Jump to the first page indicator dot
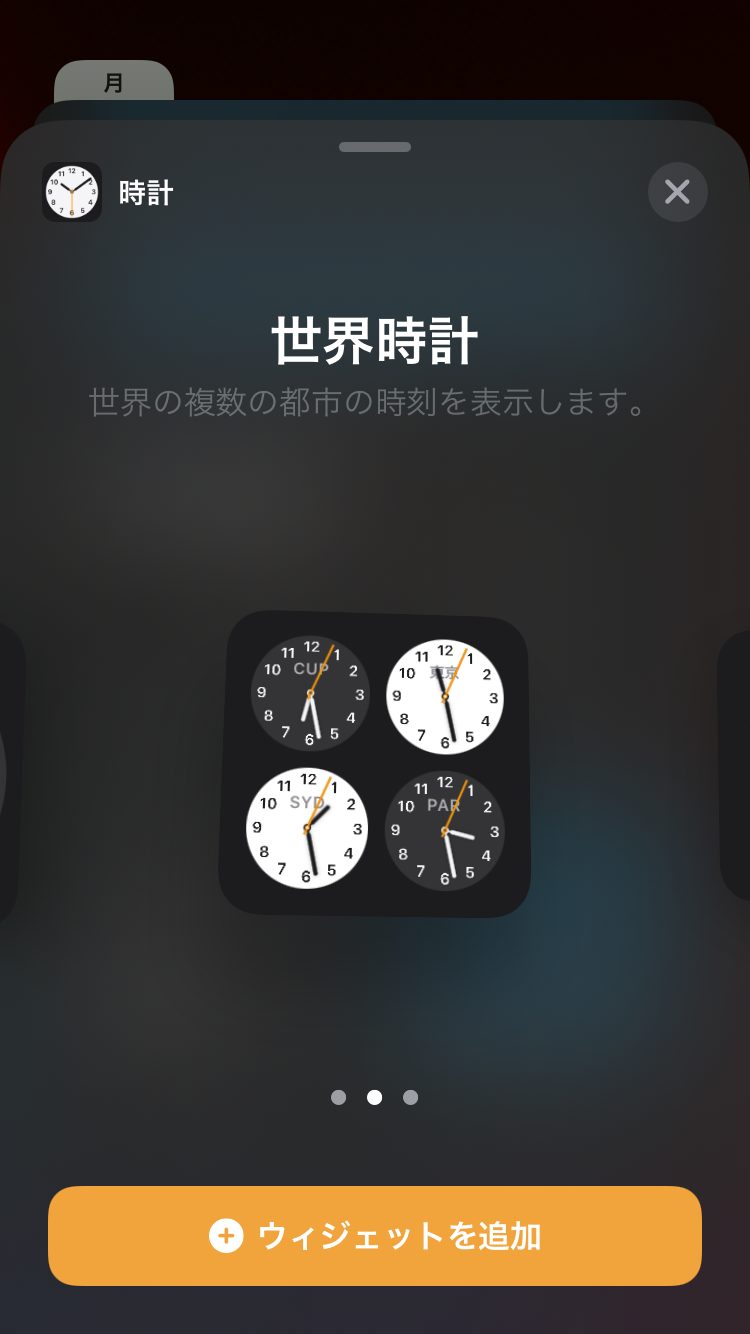Screen dimensions: 750x1334 [339, 1097]
